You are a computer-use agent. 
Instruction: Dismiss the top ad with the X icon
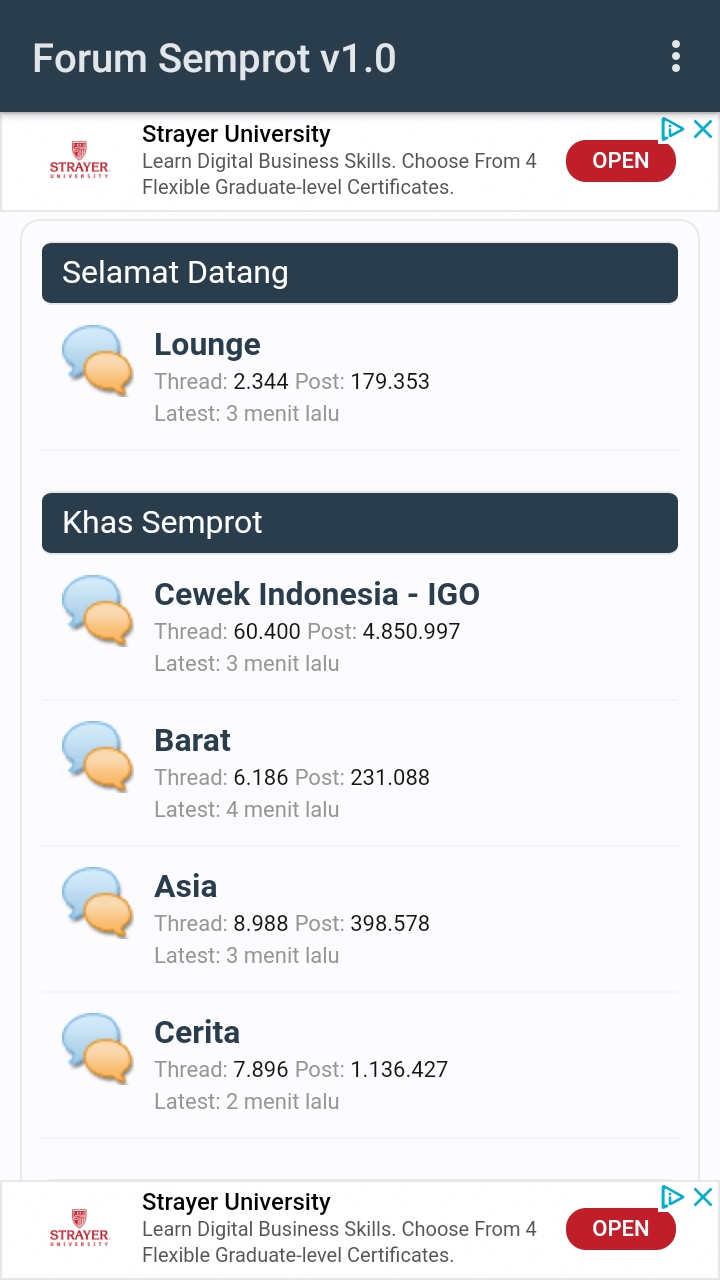pyautogui.click(x=703, y=128)
